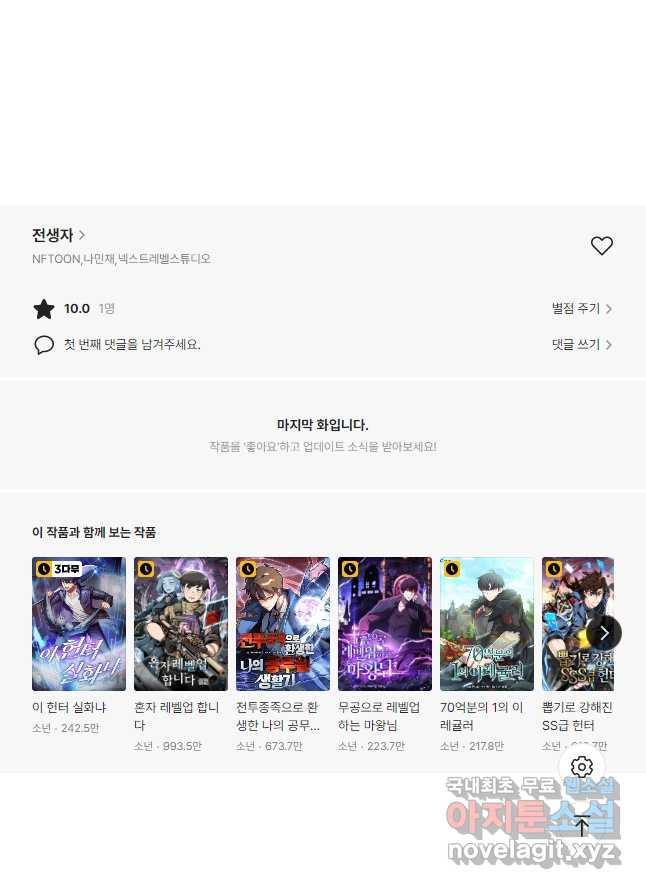This screenshot has height=889, width=646.
Task: Open 전투종족으로 환생한 나의 공무원 생활기
Action: (x=283, y=624)
